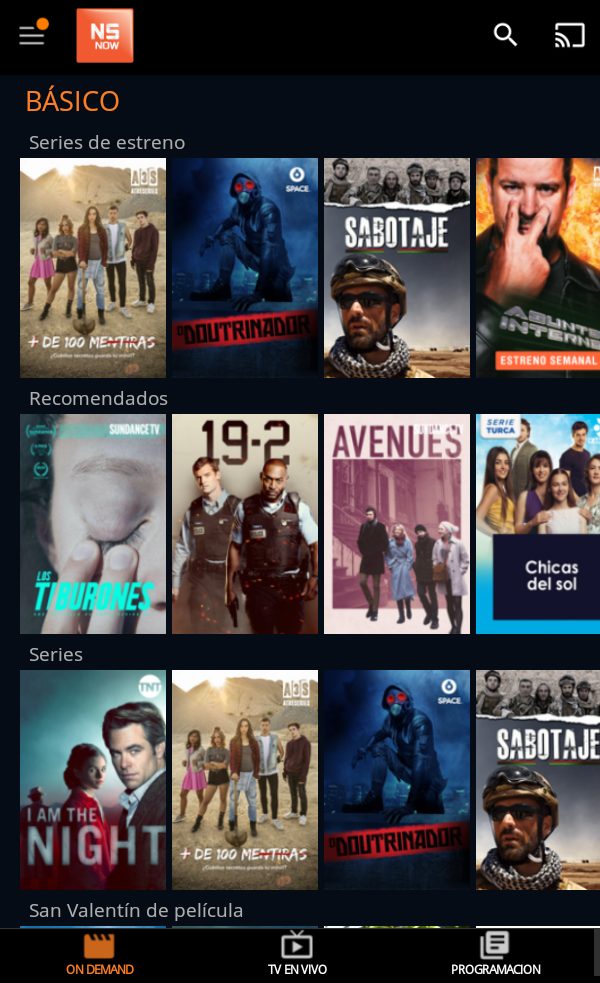Open O Doutrinador in Series de estreno
This screenshot has width=600, height=983.
click(x=245, y=268)
